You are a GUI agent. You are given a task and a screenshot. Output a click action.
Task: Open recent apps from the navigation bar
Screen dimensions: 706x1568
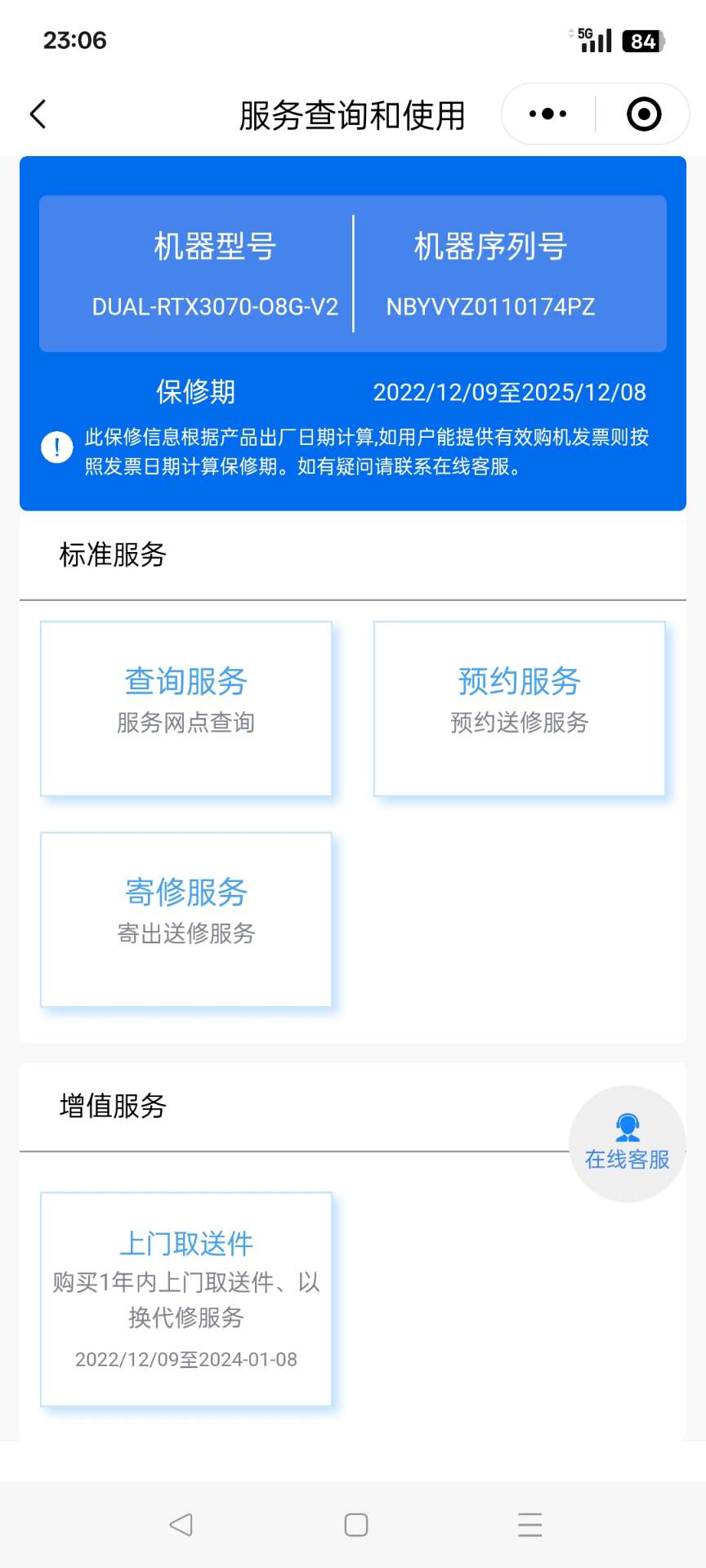[530, 1525]
